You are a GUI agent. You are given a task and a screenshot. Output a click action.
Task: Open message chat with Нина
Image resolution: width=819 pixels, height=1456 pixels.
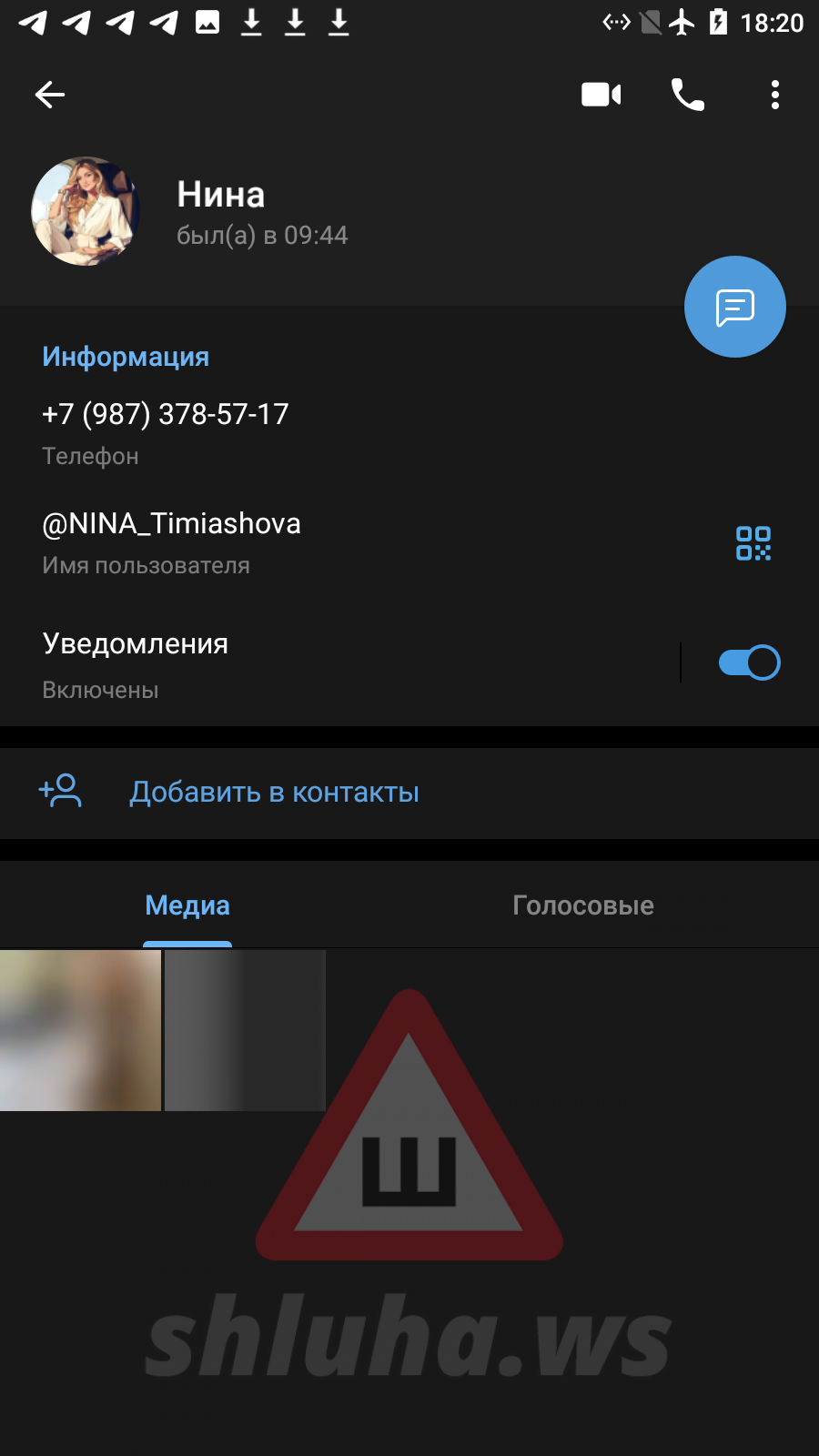(734, 307)
